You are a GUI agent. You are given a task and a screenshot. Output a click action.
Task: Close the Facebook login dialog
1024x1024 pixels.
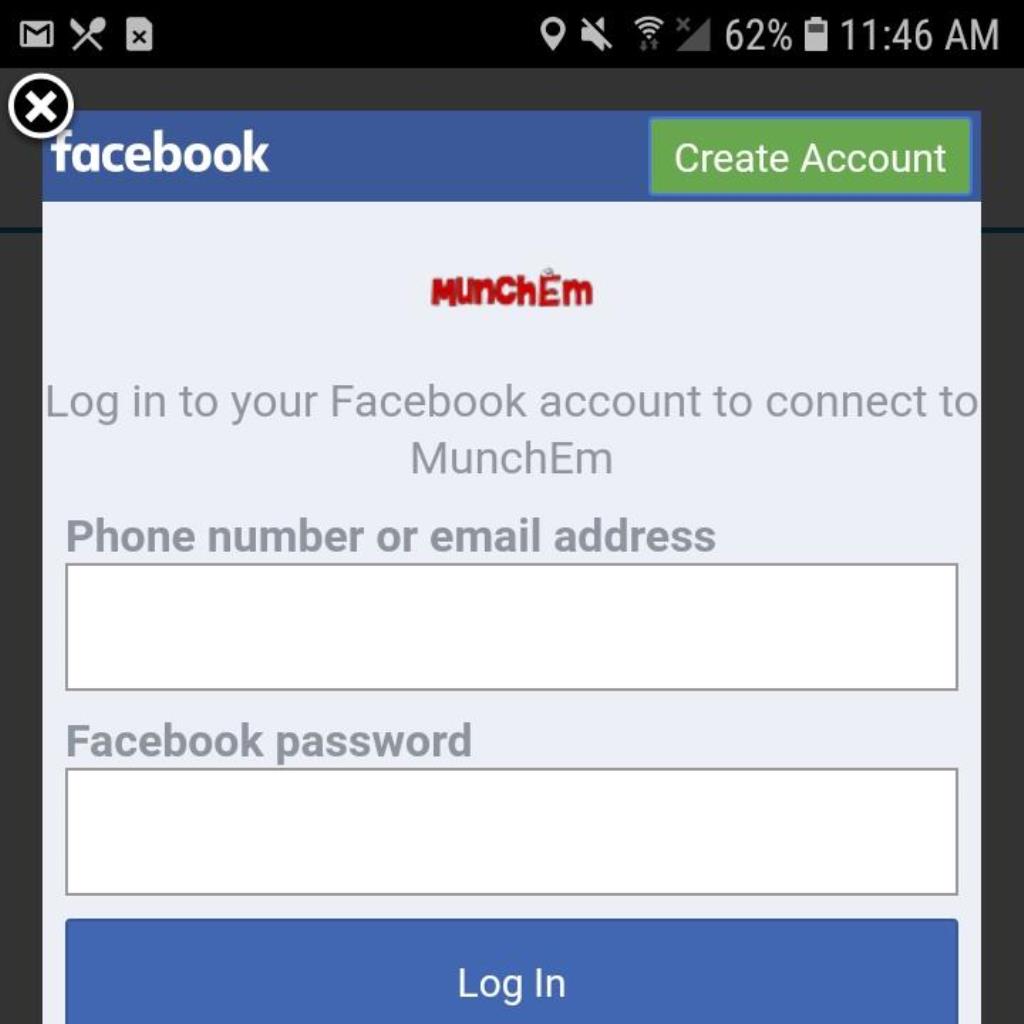[41, 106]
